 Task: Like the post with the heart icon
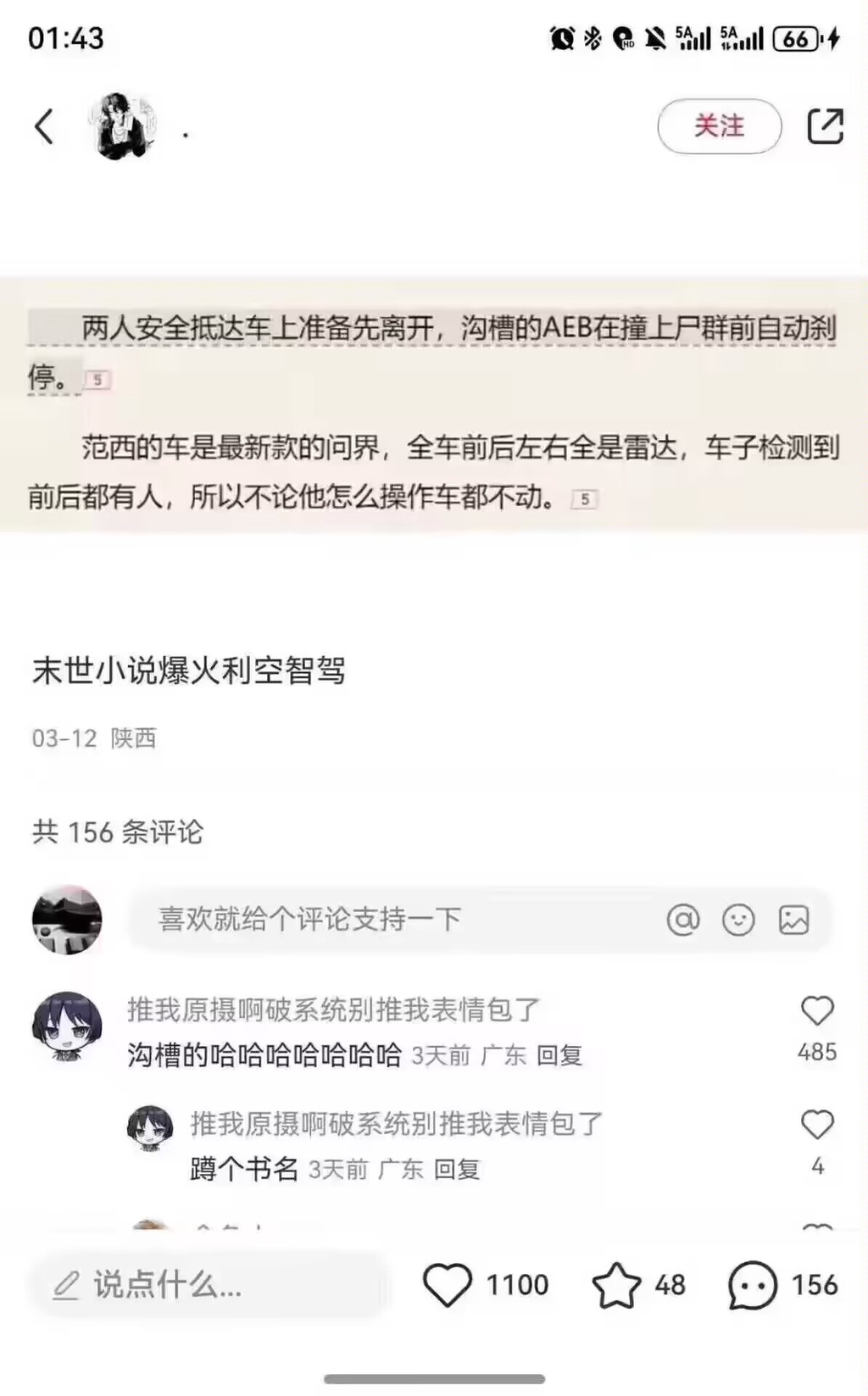pyautogui.click(x=448, y=1285)
